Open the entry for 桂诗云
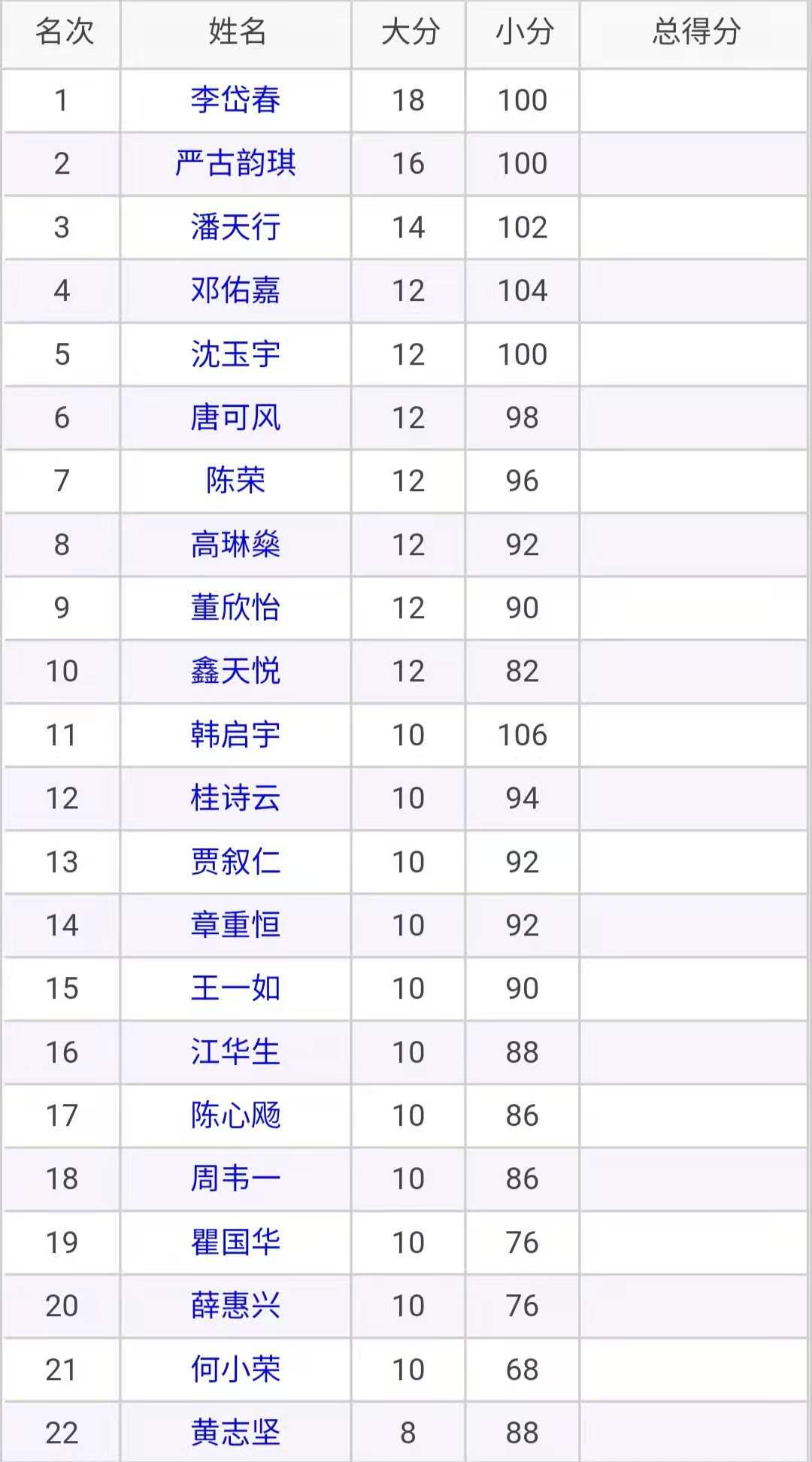 click(235, 798)
